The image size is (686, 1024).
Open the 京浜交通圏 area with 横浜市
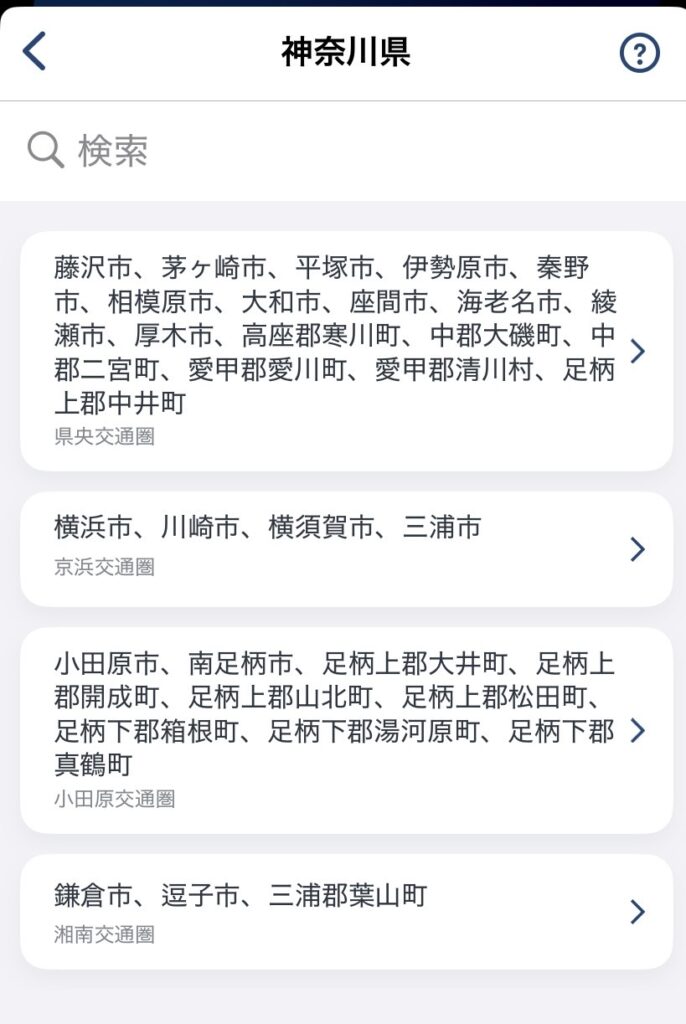point(345,548)
